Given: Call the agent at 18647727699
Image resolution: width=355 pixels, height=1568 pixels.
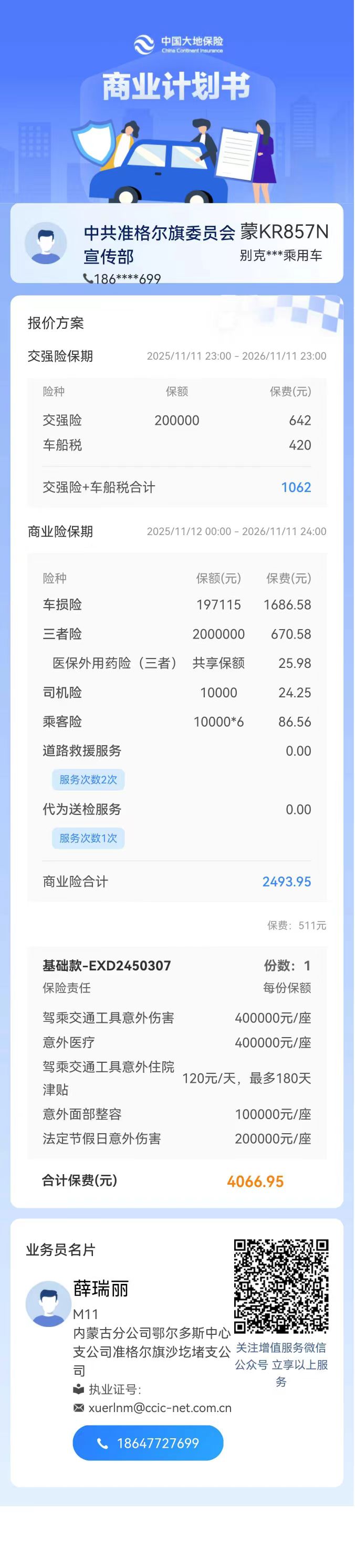Looking at the screenshot, I should pos(148,1443).
